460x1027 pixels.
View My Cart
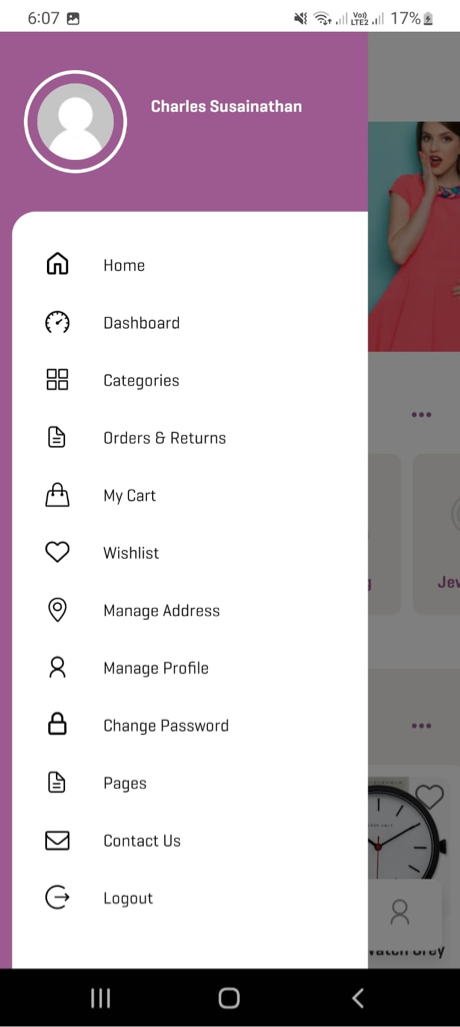click(x=189, y=496)
